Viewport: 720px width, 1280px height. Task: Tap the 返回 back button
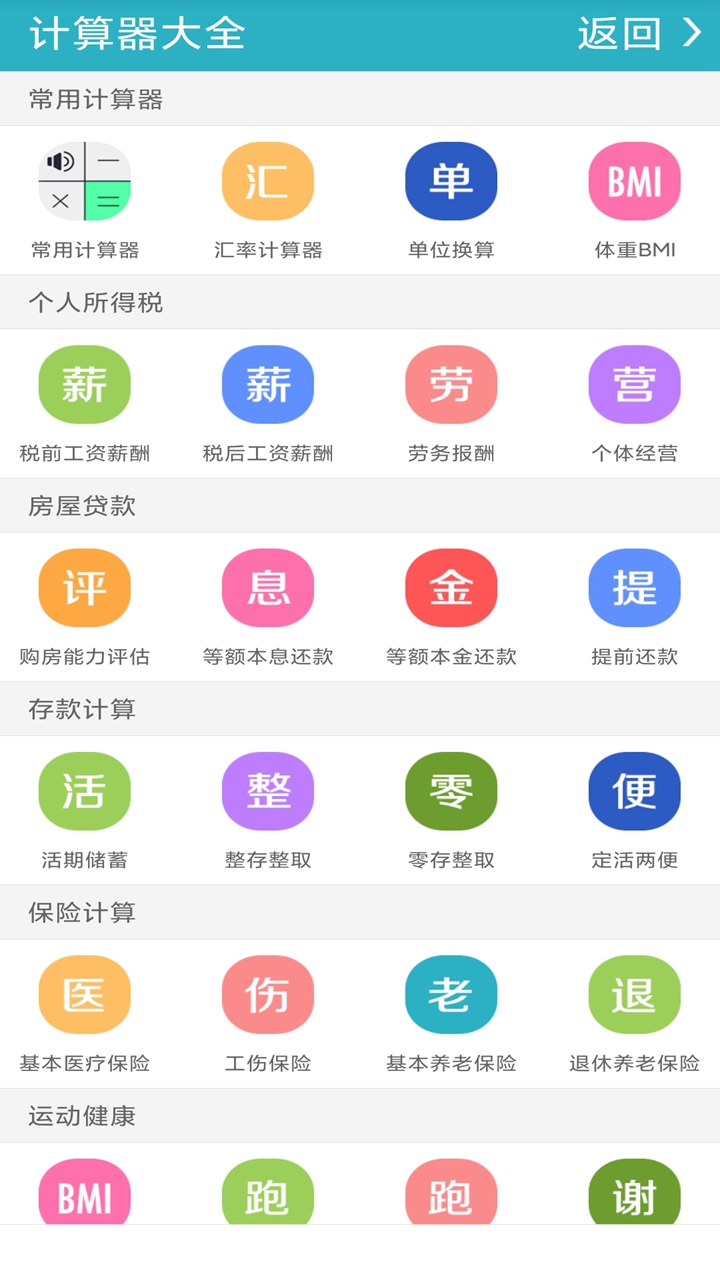(x=635, y=34)
